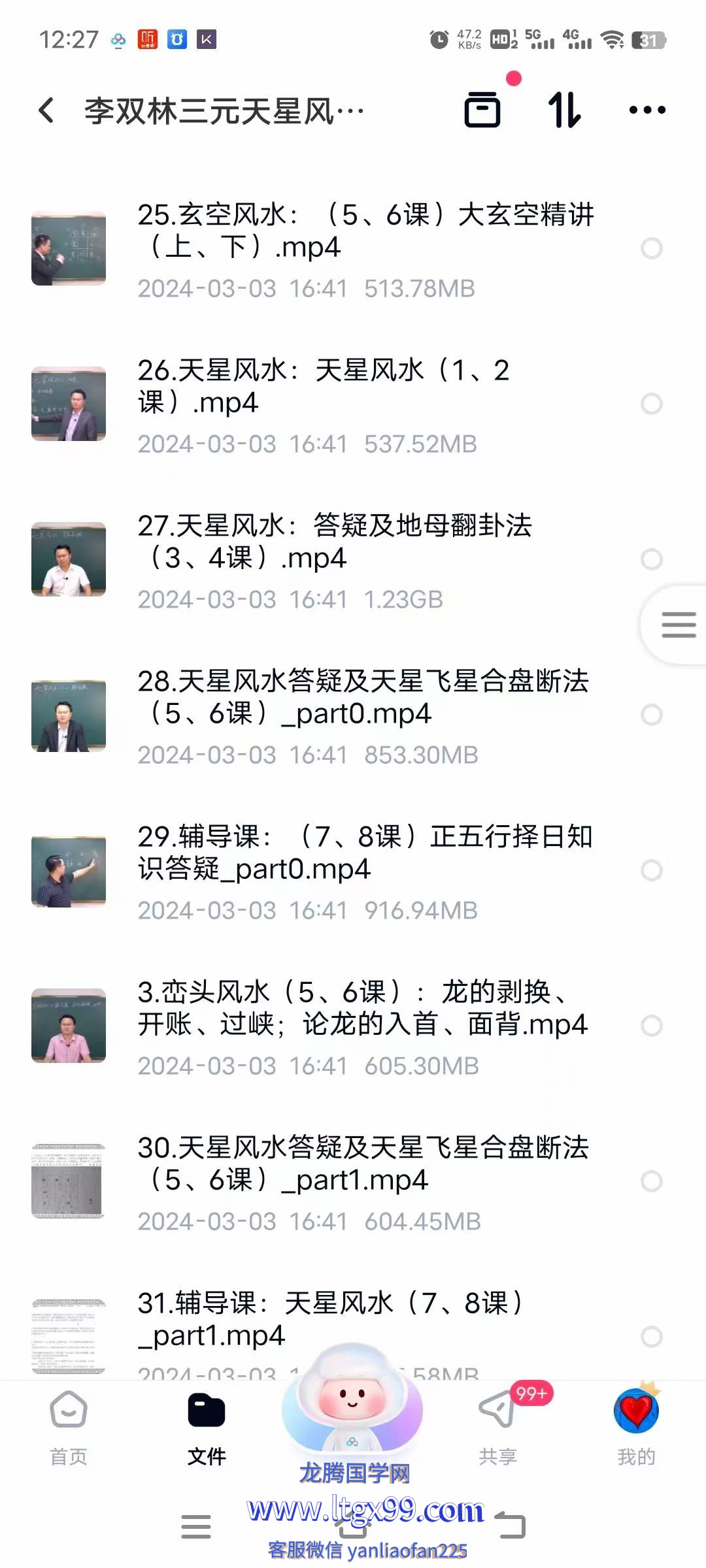Screen dimensions: 706x1568
Task: Select the checkbox for file 28 part0
Action: [x=651, y=715]
